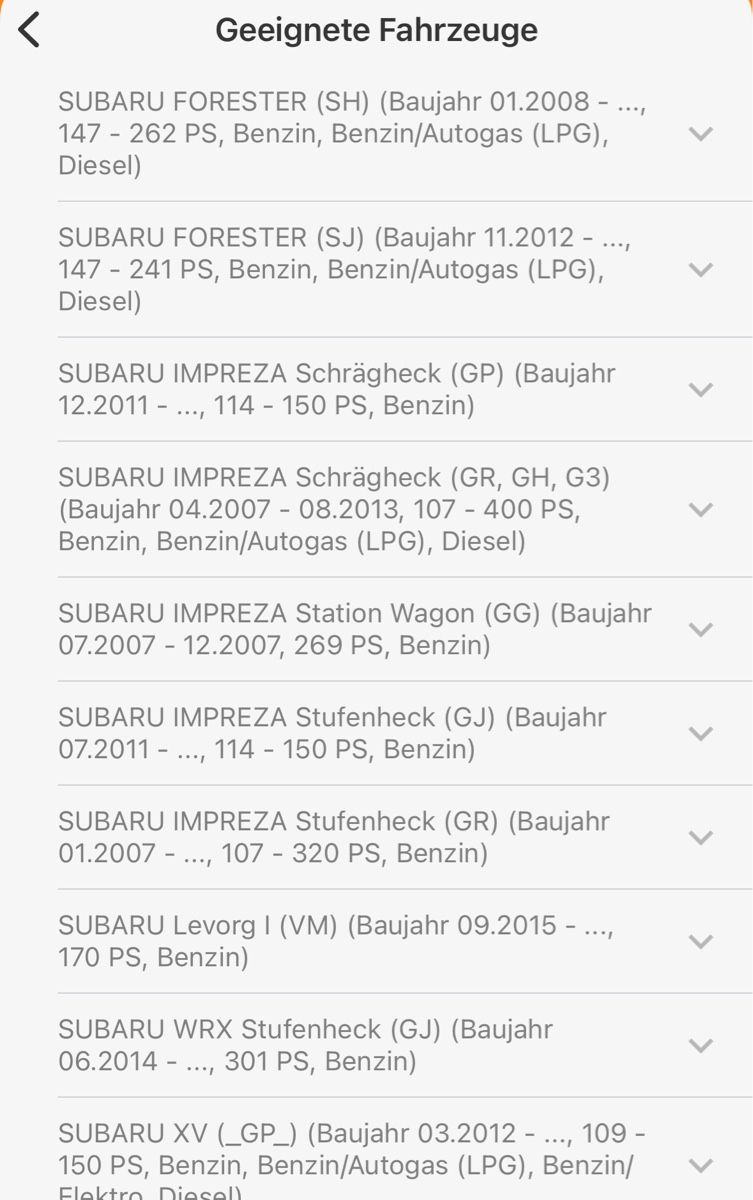753x1200 pixels.
Task: Expand SUBARU WRX Stufenheck (GJ) entry
Action: [x=701, y=1045]
